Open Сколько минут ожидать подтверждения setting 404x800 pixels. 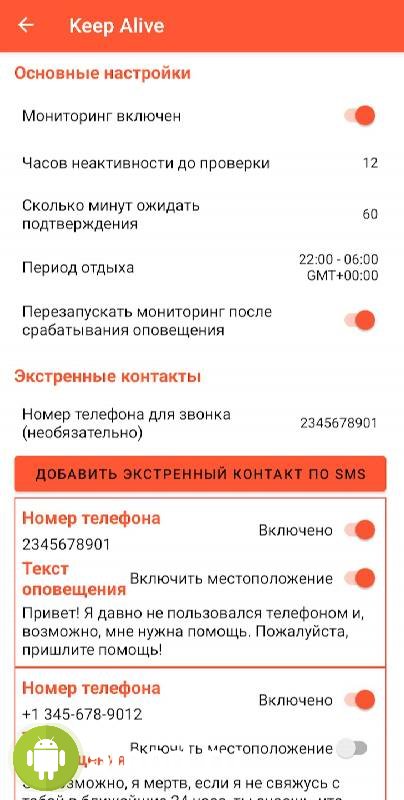click(x=200, y=214)
